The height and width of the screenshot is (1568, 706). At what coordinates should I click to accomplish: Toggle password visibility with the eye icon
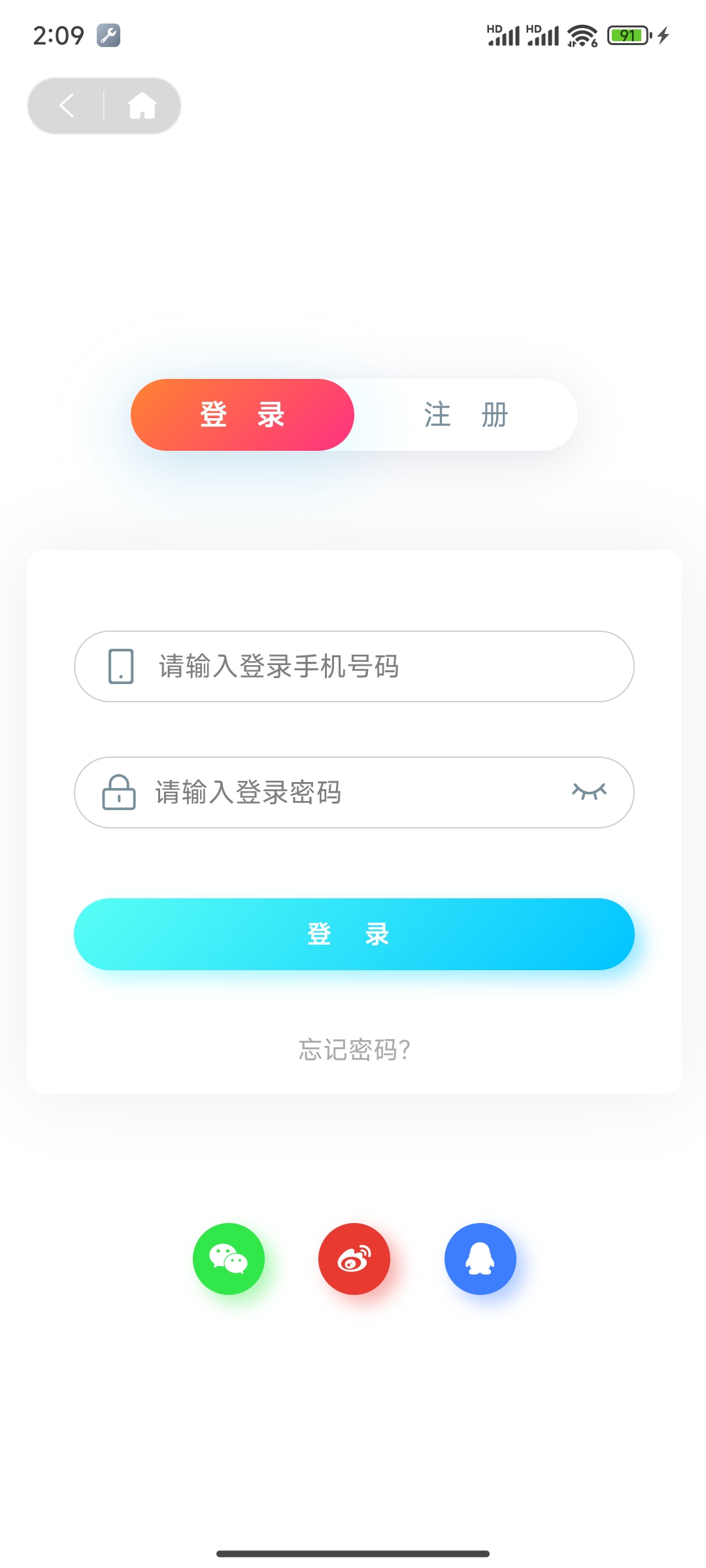(x=589, y=791)
